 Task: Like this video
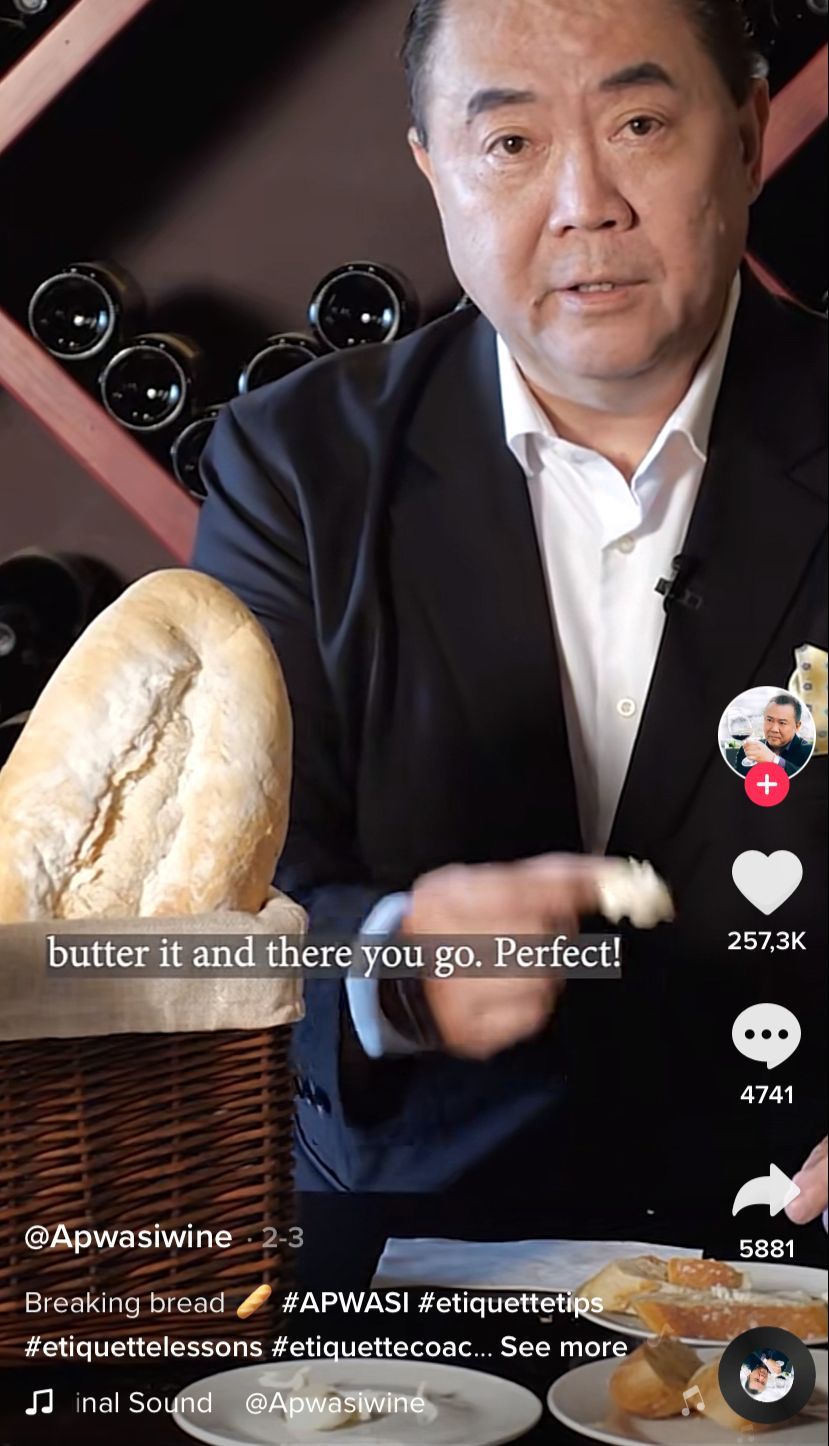pos(766,881)
